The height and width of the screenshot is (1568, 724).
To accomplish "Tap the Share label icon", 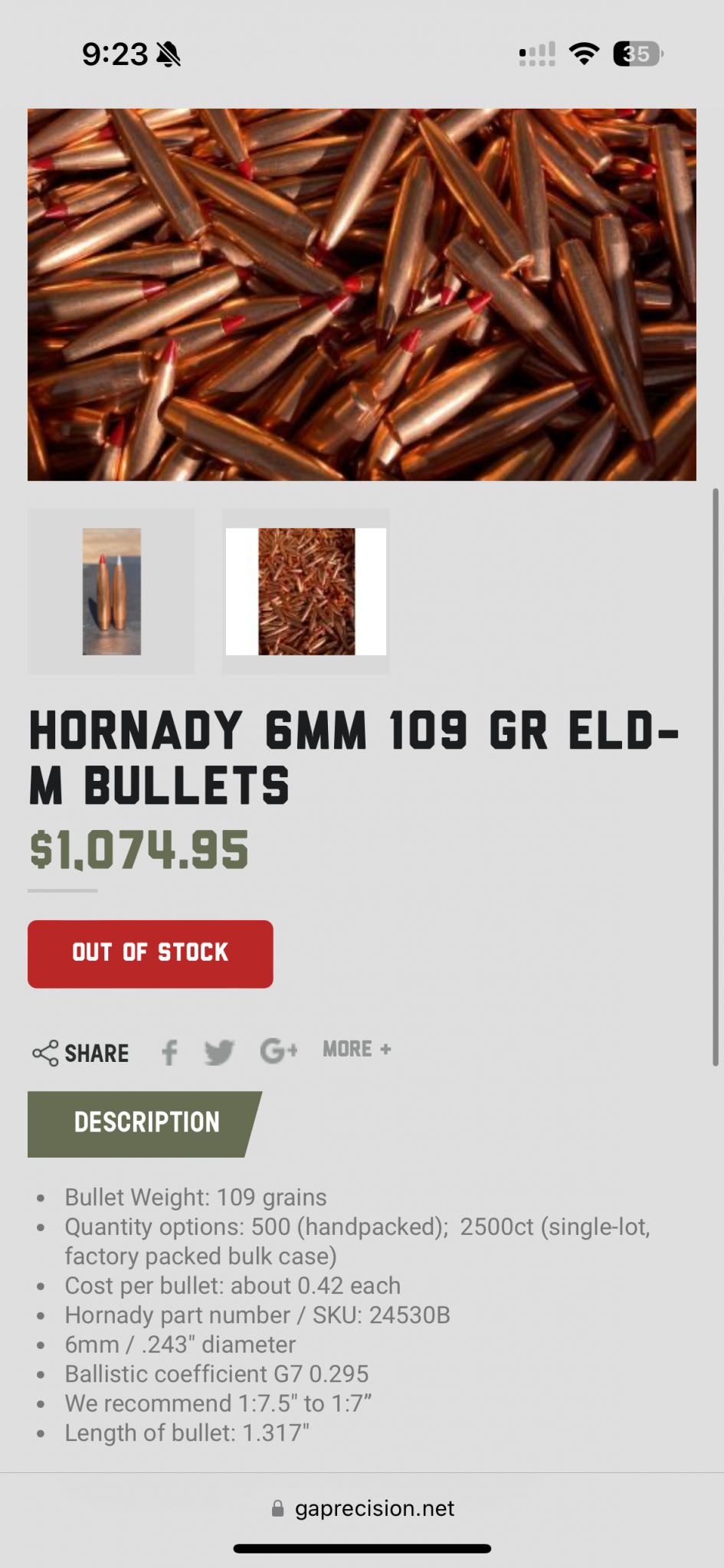I will (x=46, y=1053).
